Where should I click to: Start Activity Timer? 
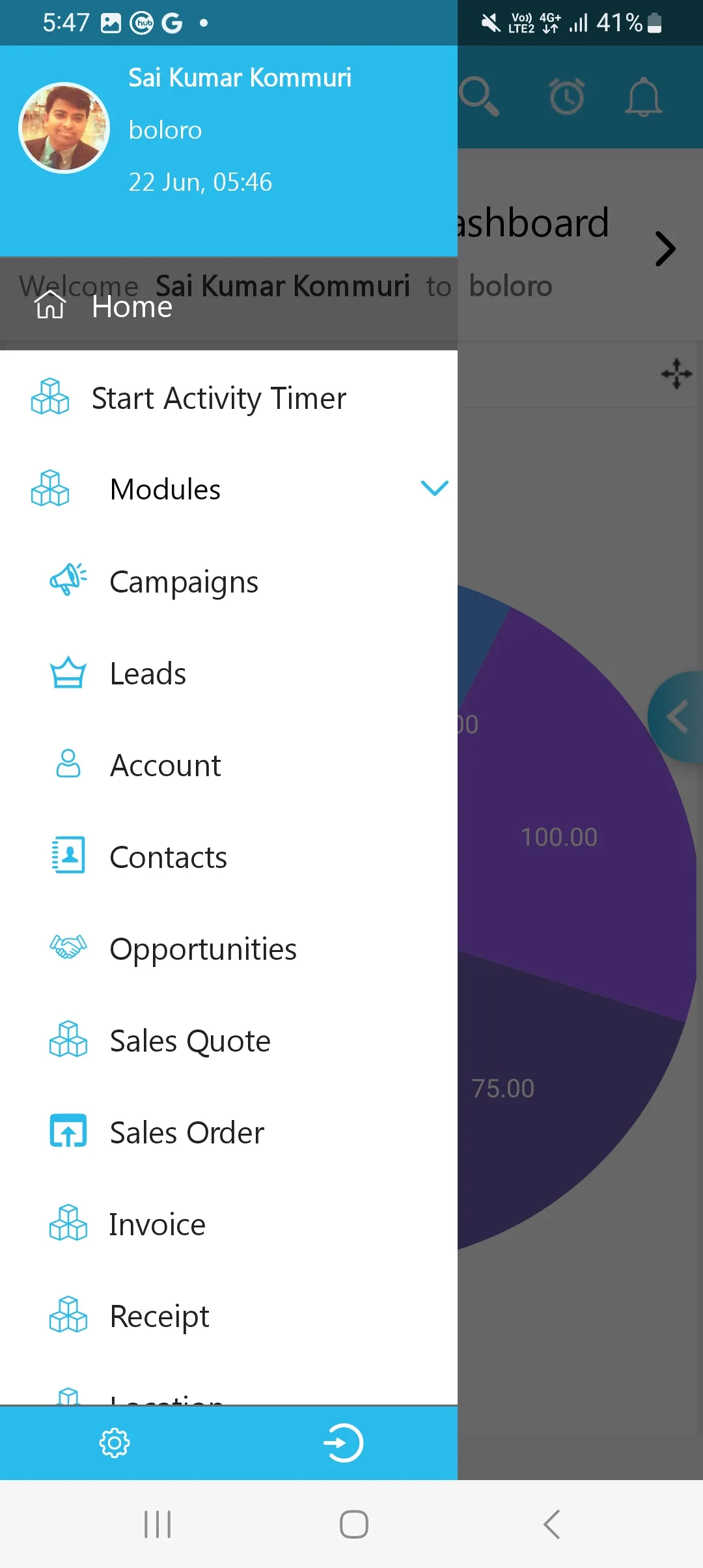[228, 397]
